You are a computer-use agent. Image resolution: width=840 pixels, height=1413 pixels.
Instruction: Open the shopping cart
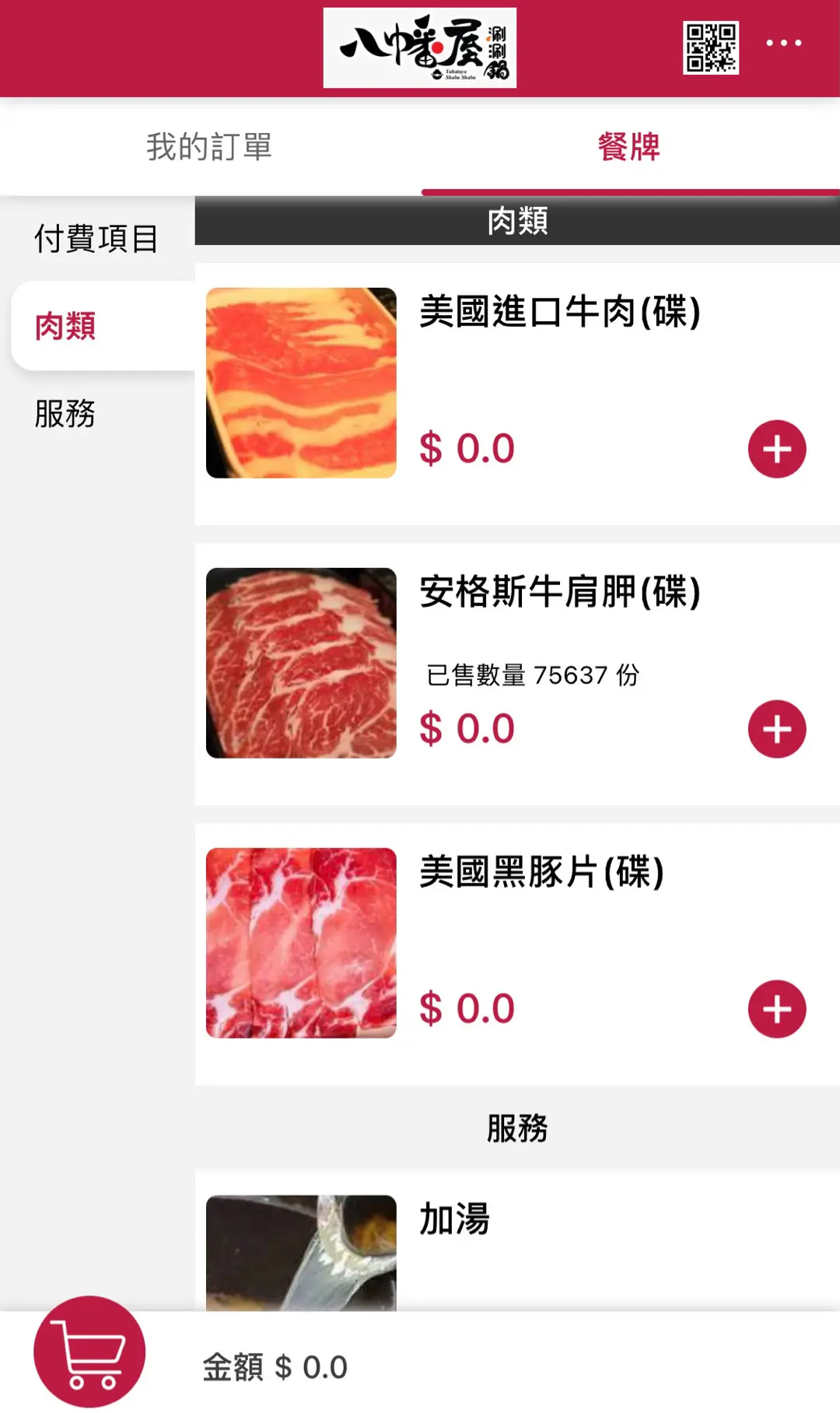[89, 1352]
